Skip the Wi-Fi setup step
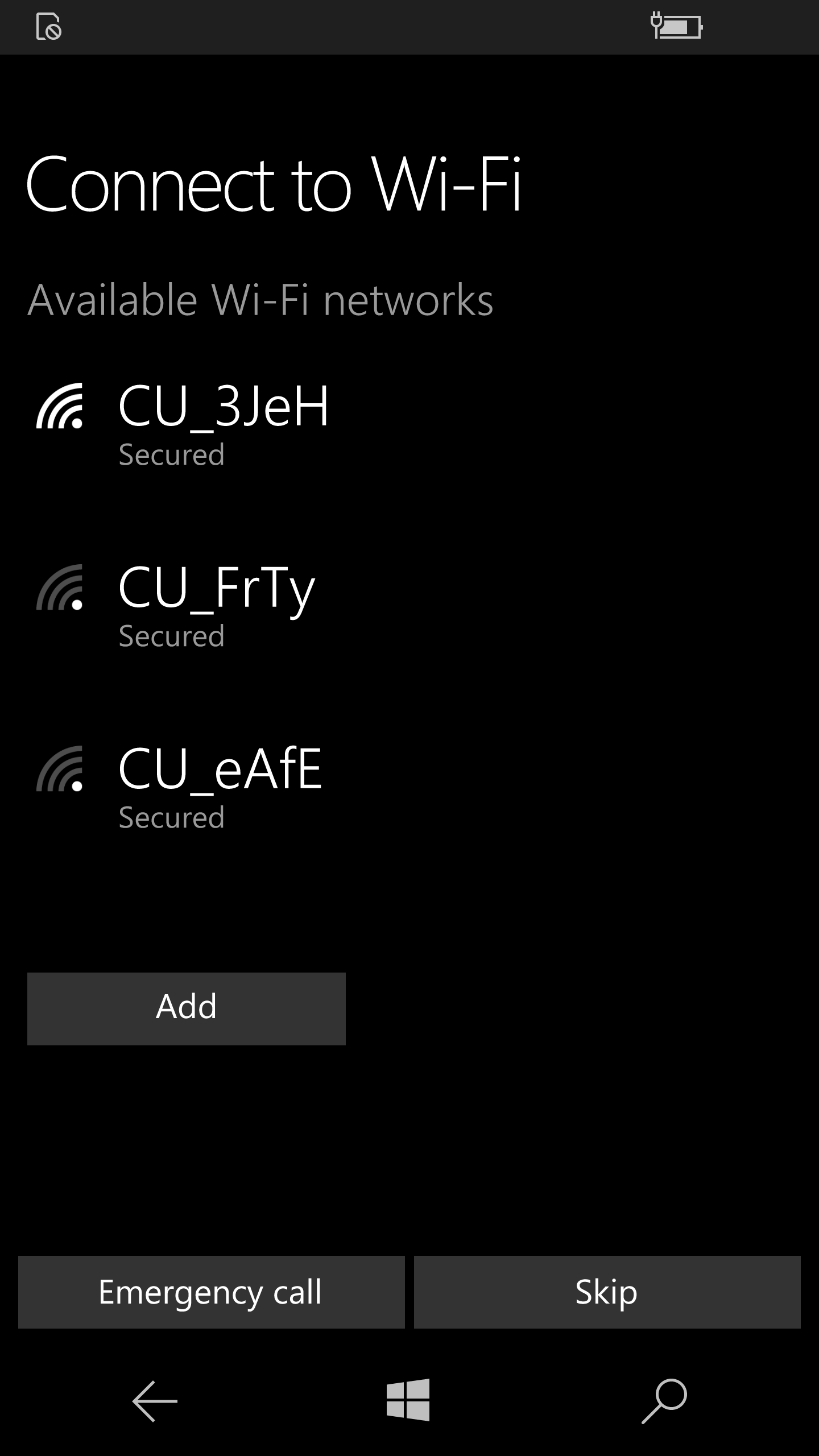 [607, 1292]
